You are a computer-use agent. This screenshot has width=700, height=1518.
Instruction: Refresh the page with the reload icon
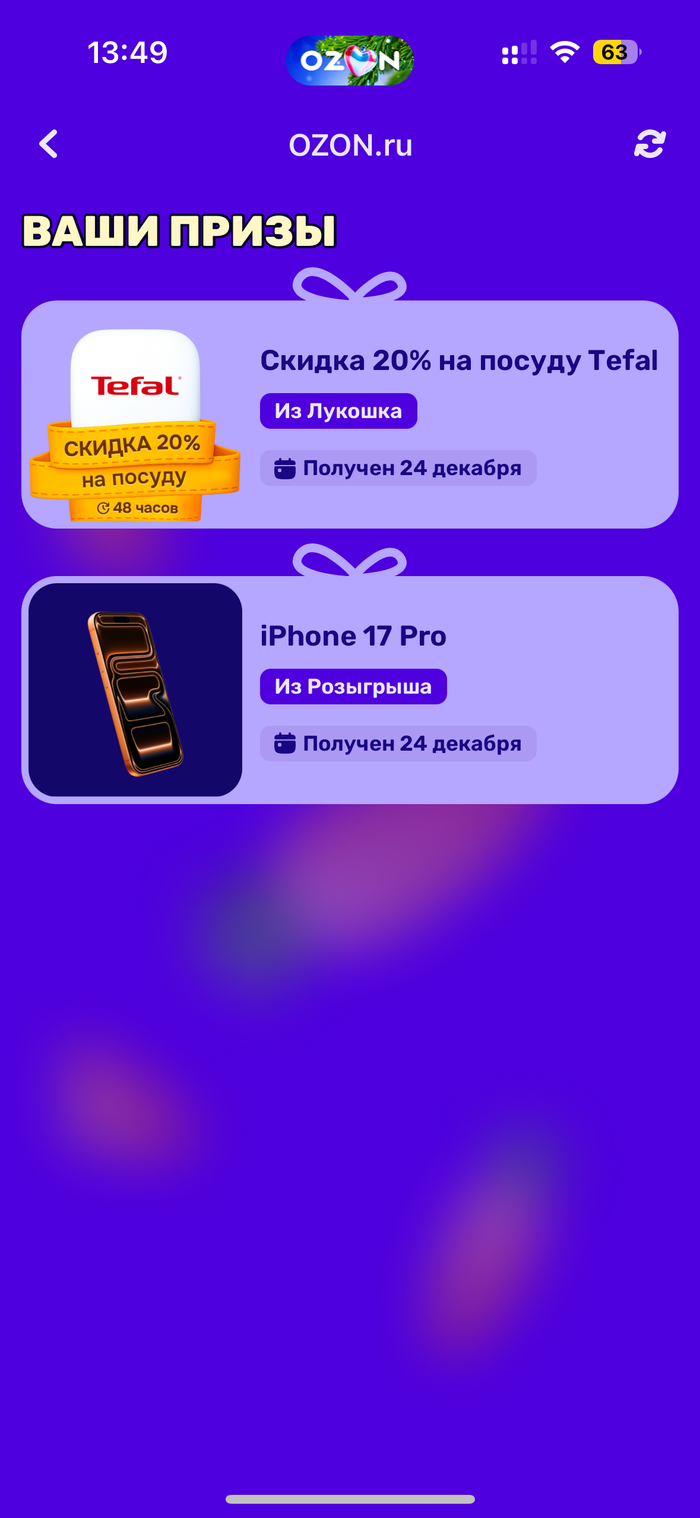(649, 145)
